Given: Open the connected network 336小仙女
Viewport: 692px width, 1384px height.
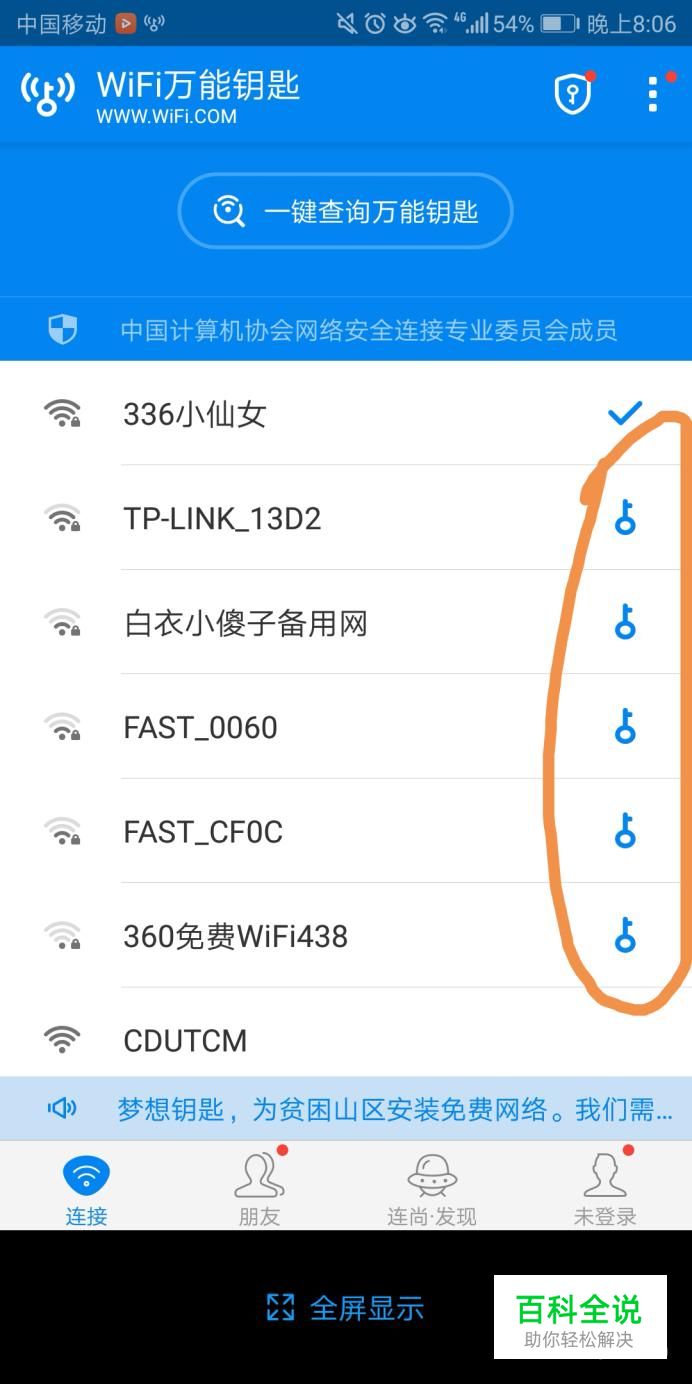Looking at the screenshot, I should 346,413.
